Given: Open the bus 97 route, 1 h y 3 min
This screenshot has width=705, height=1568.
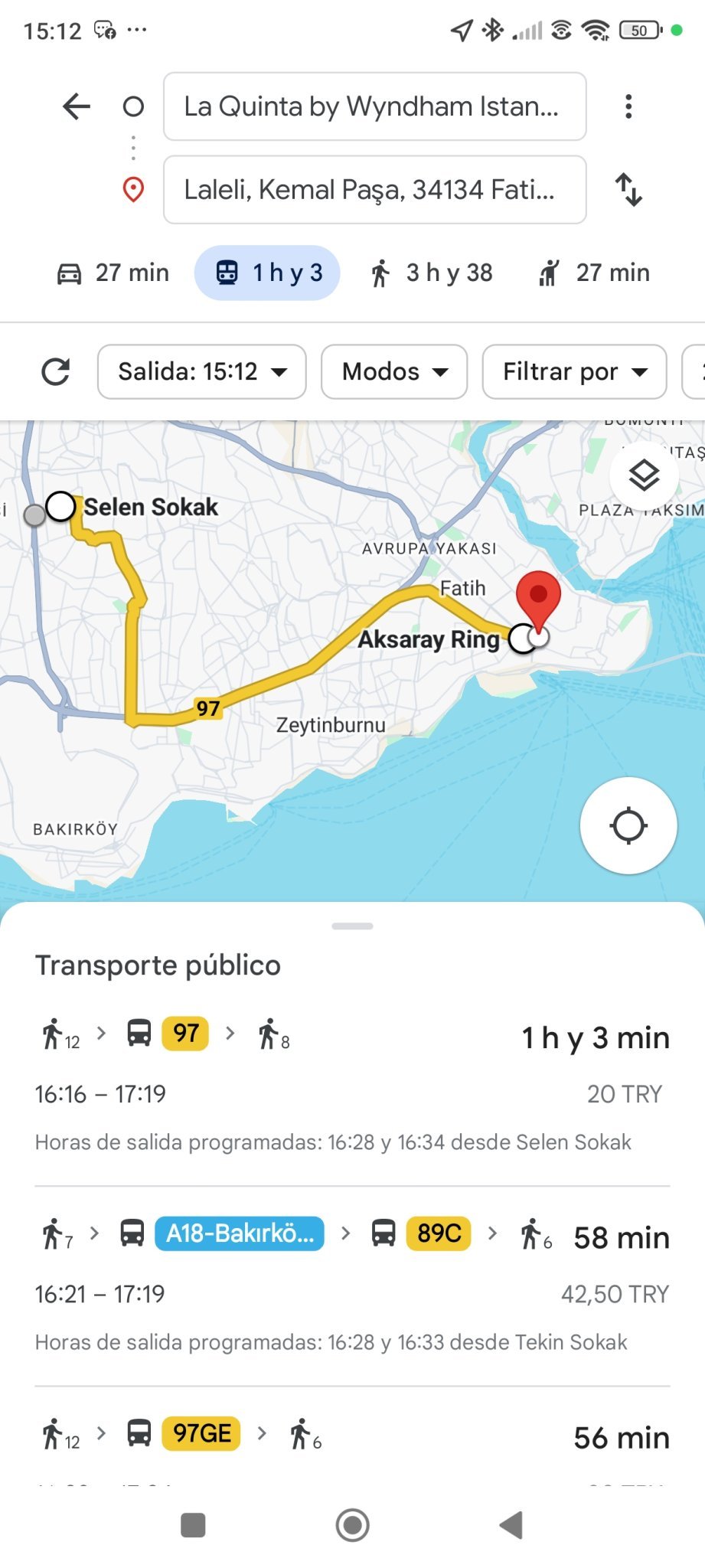Looking at the screenshot, I should [x=352, y=1083].
